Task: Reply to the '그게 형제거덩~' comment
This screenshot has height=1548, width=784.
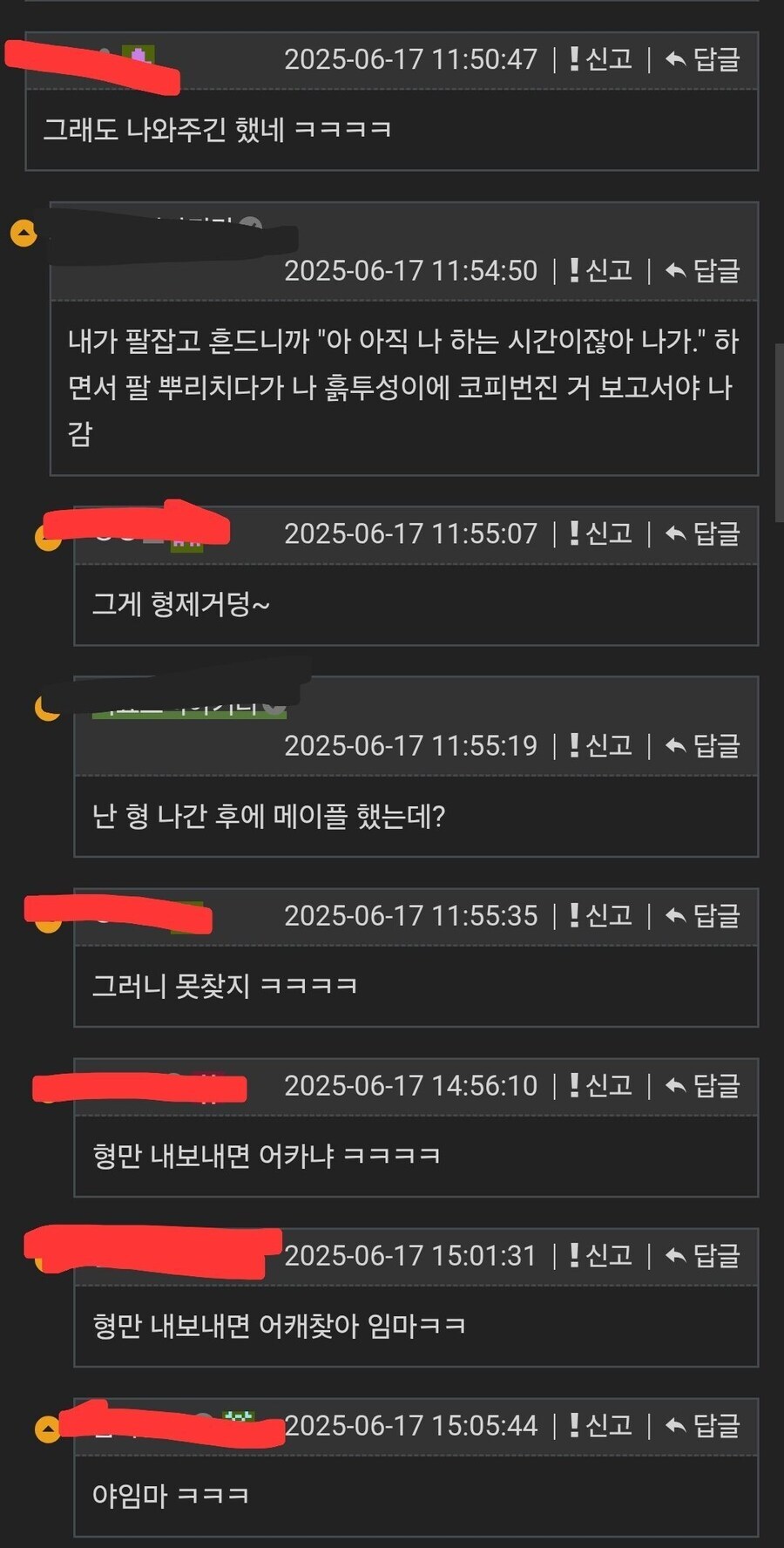Action: coord(703,533)
